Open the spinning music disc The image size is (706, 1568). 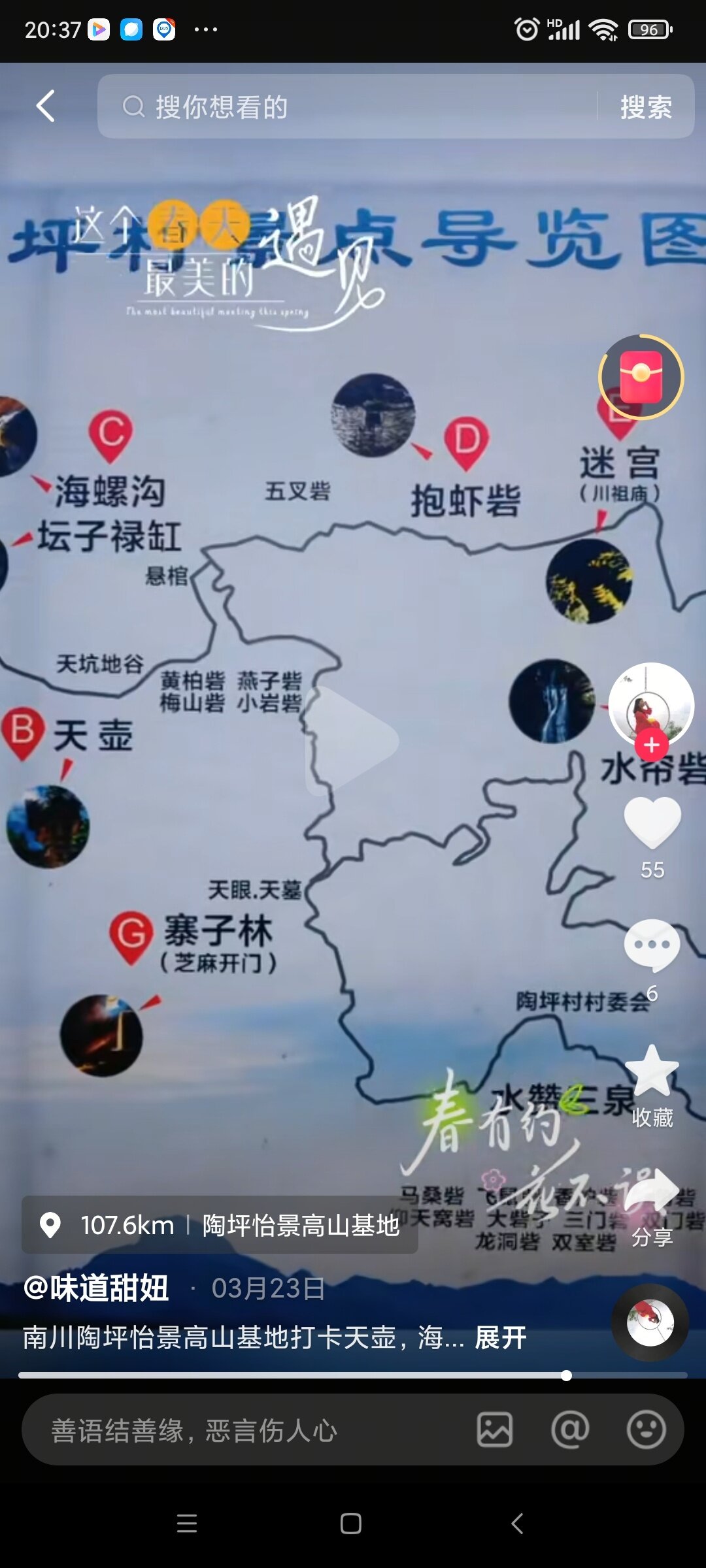coord(650,1322)
